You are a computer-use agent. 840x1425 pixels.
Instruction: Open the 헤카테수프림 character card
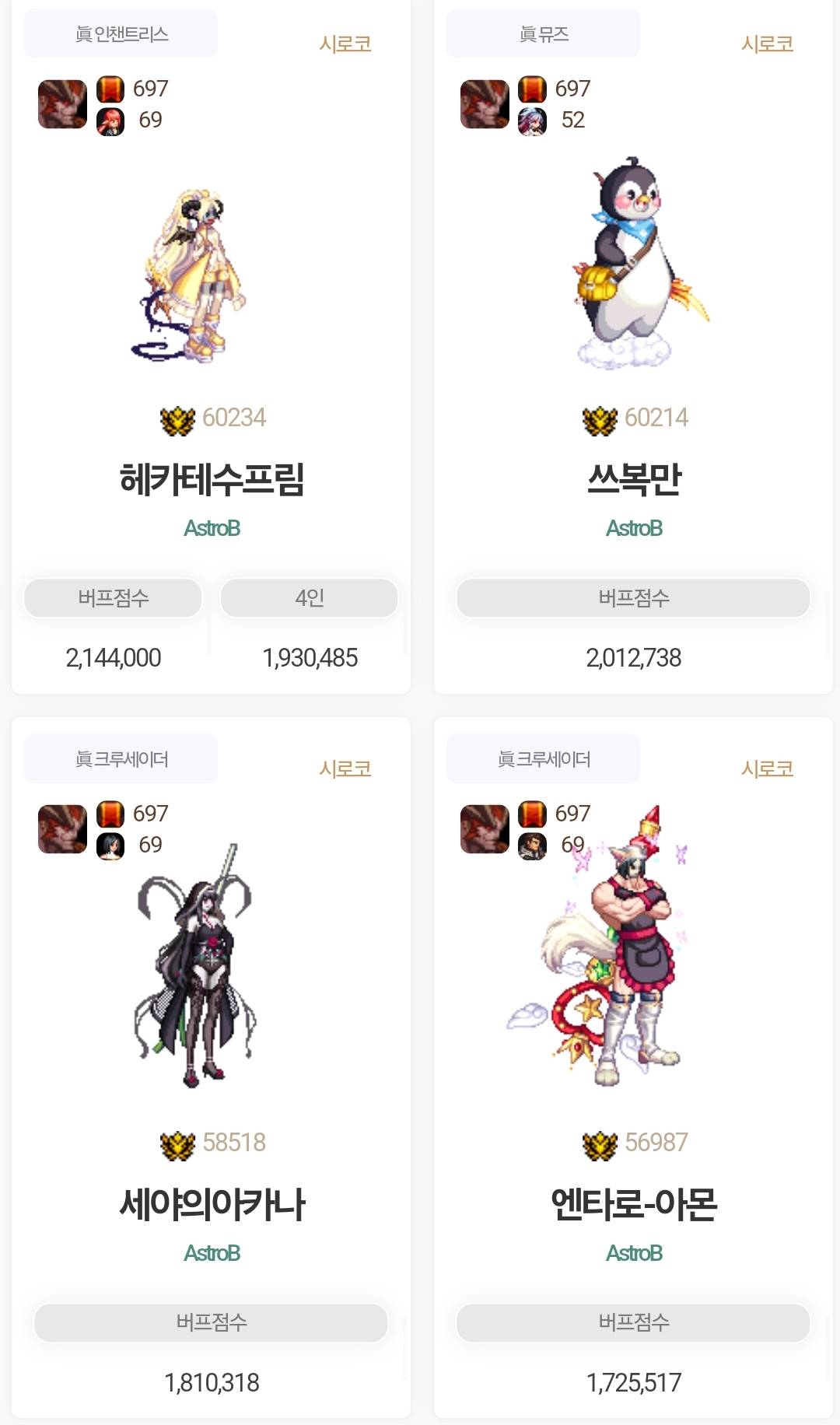tap(211, 479)
